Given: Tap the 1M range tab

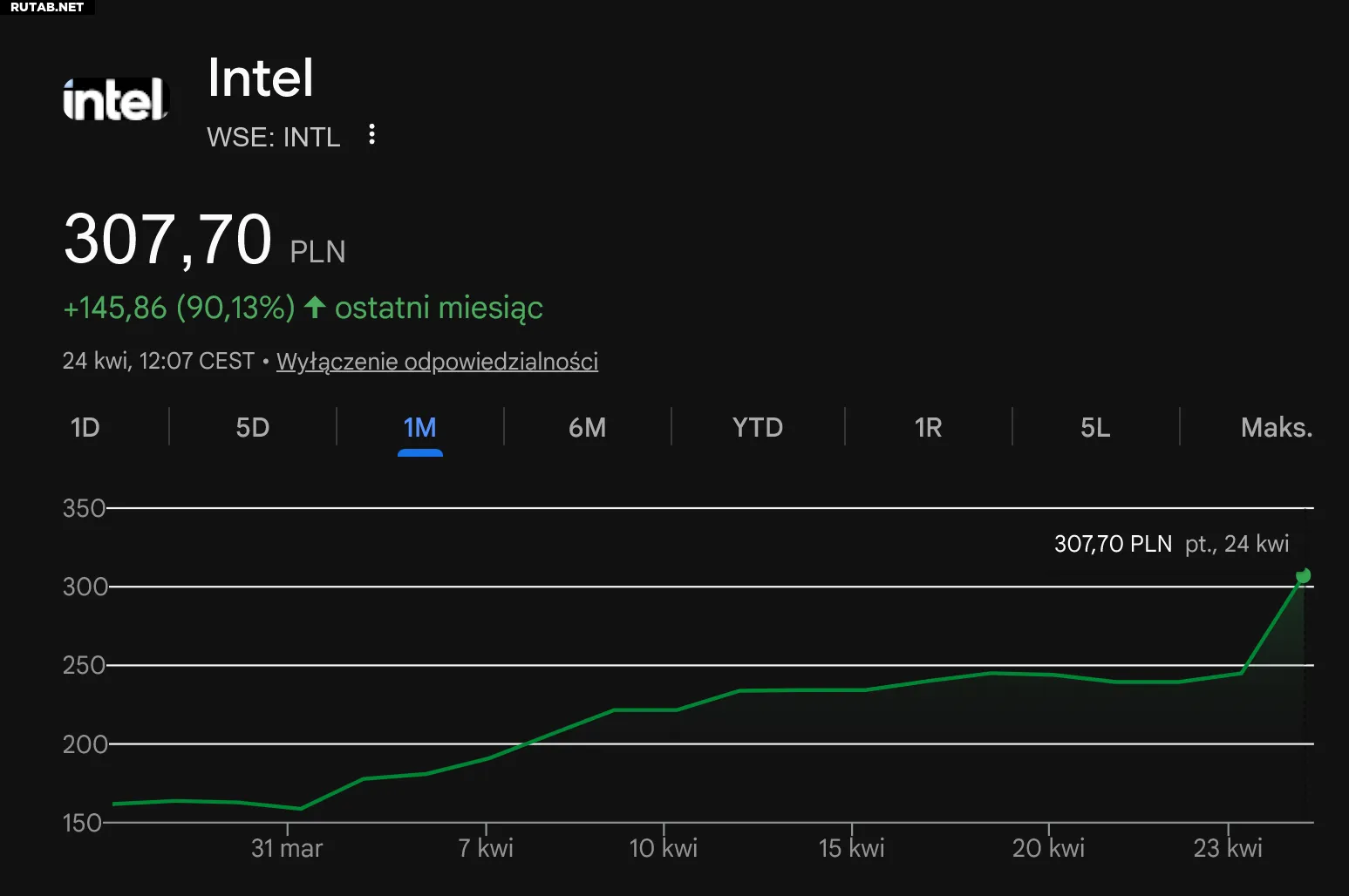Looking at the screenshot, I should pyautogui.click(x=419, y=427).
